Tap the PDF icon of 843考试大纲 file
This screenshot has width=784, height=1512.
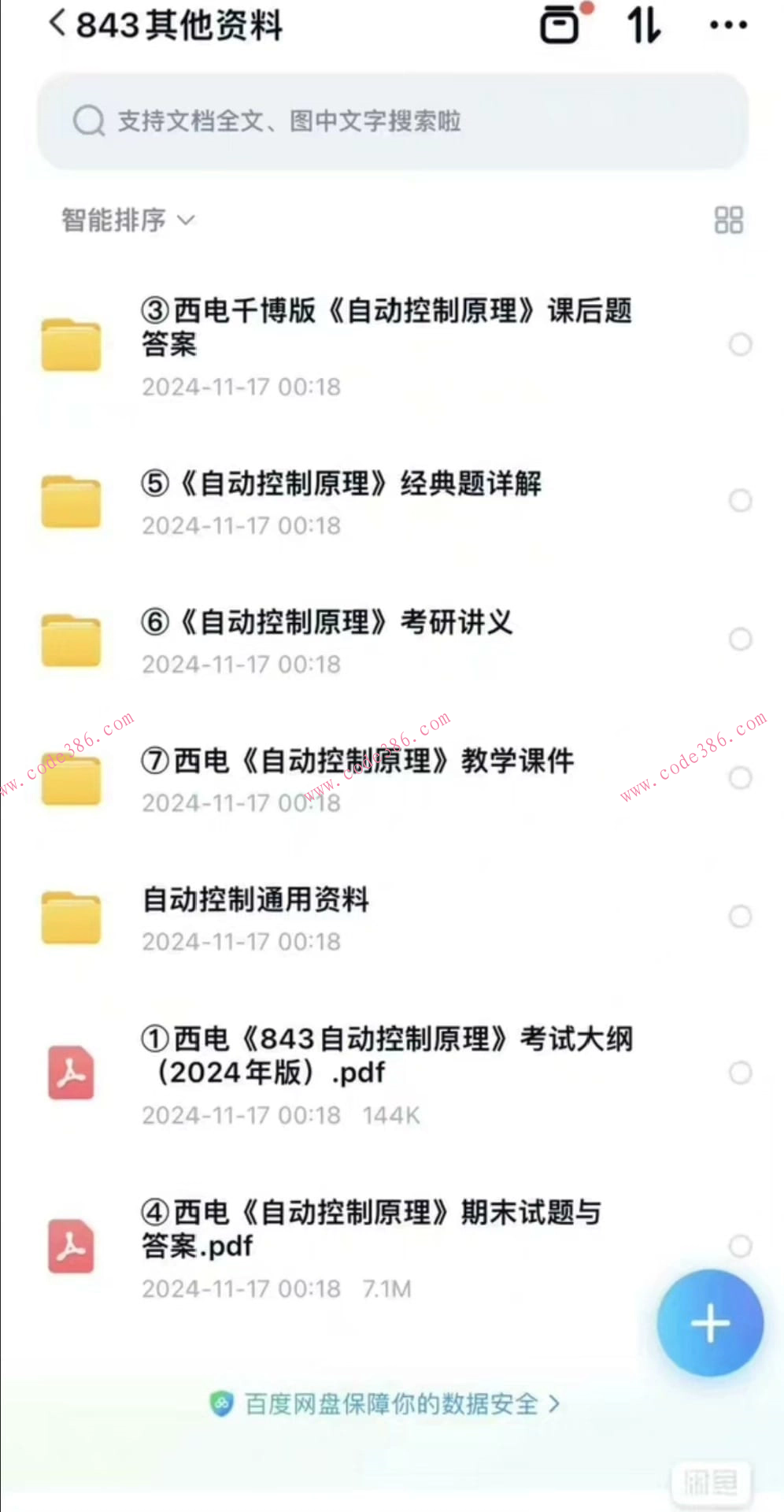coord(71,1073)
